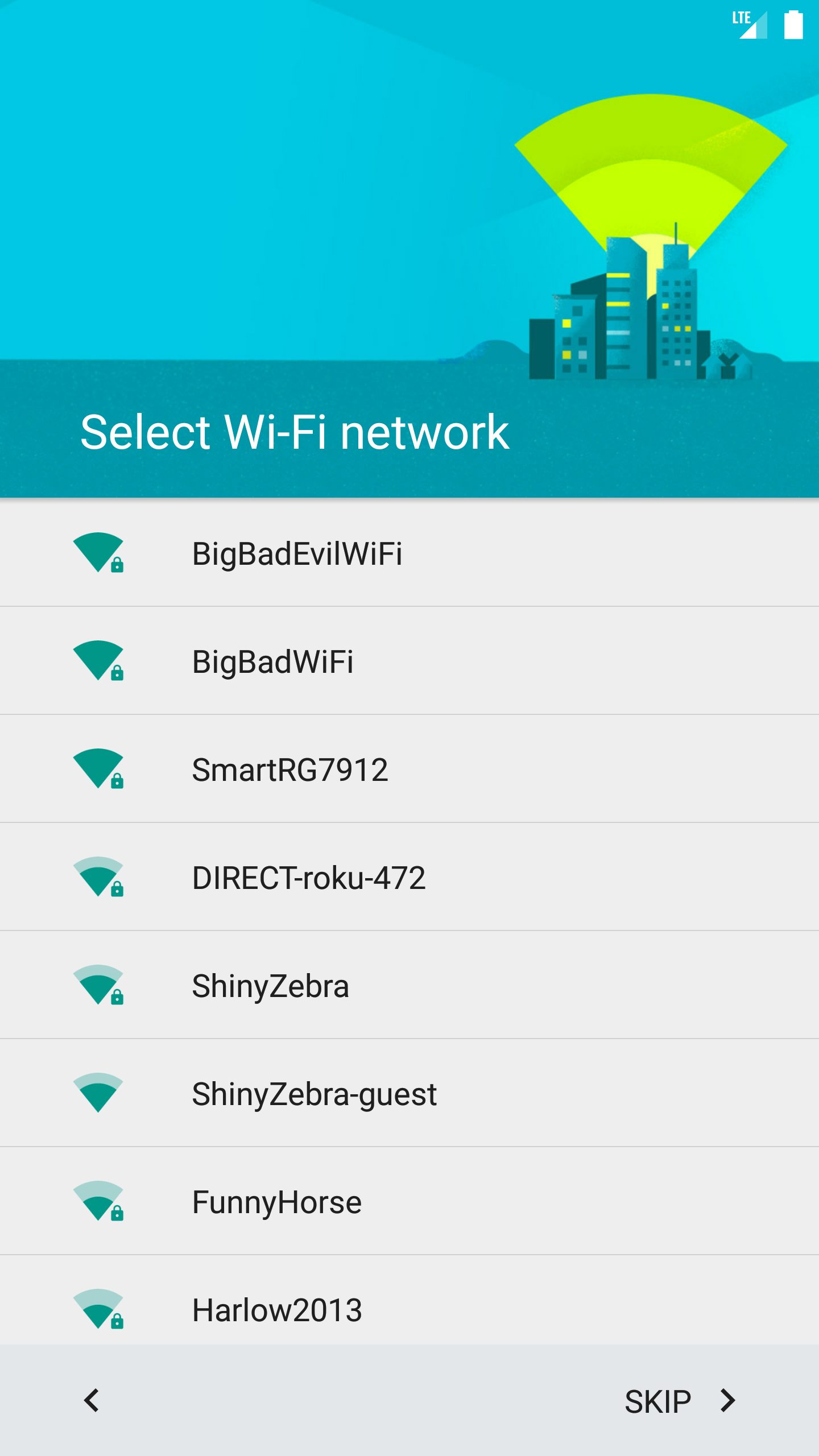Click the back chevron at bottom left
Image resolution: width=819 pixels, height=1456 pixels.
pos(91,1400)
